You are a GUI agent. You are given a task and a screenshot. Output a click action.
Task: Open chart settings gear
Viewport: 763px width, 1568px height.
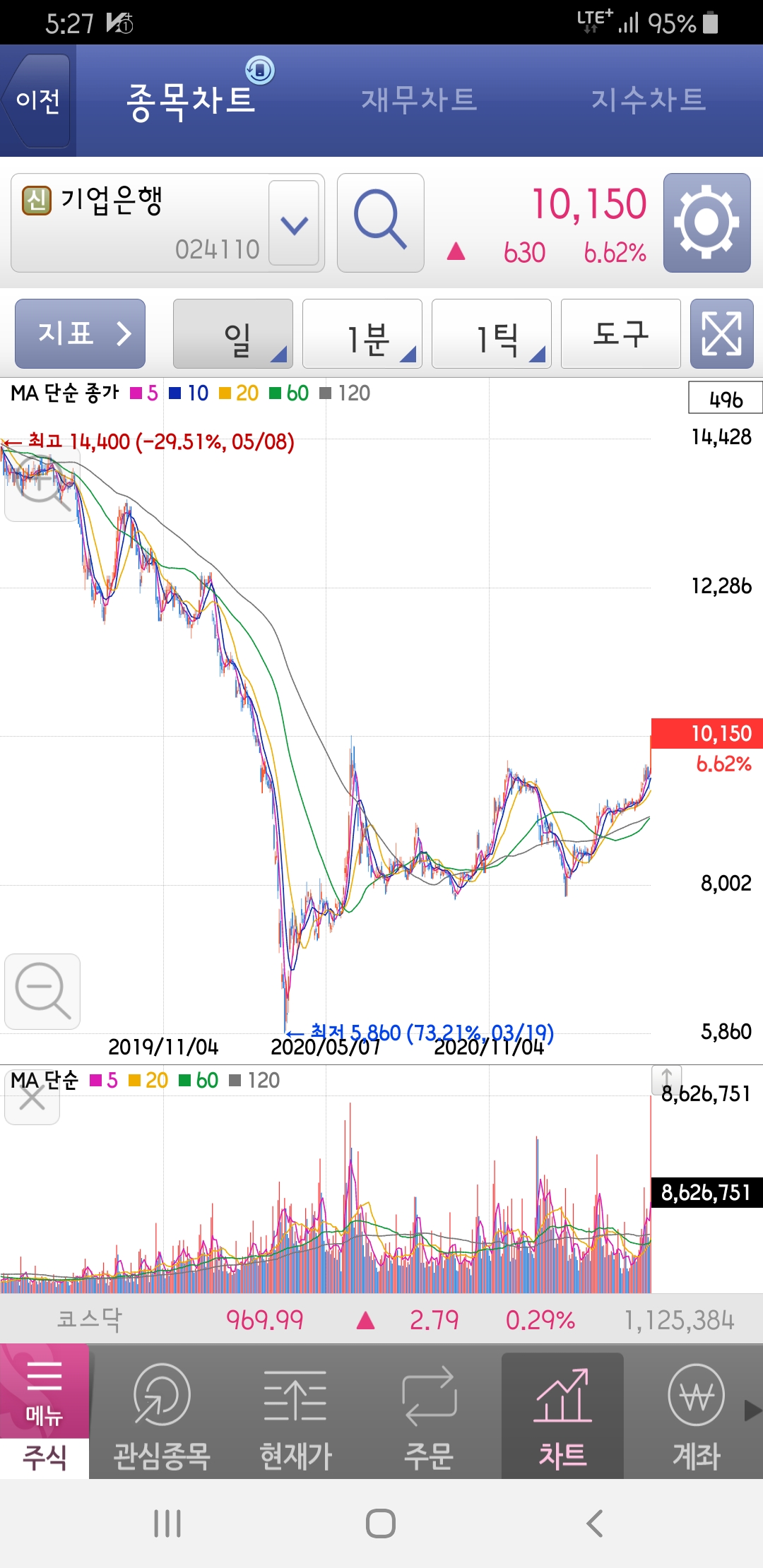[706, 222]
